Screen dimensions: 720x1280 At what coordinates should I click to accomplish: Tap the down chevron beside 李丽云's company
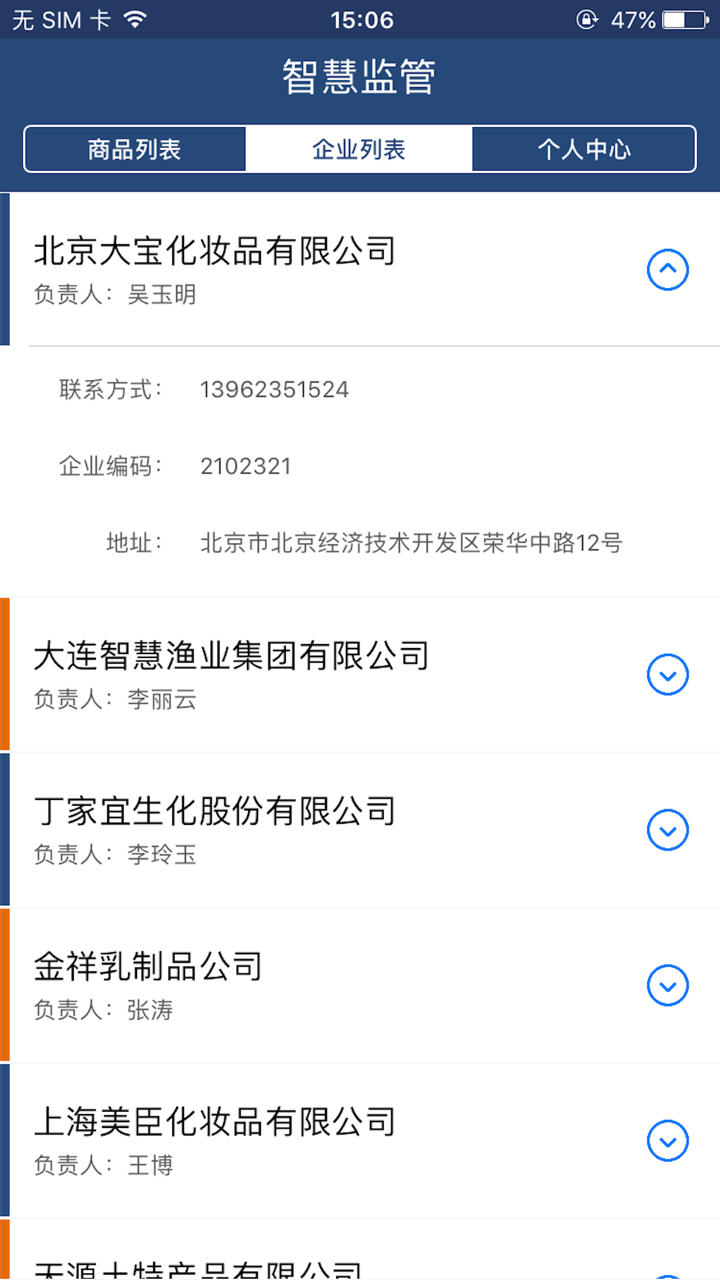(x=667, y=675)
